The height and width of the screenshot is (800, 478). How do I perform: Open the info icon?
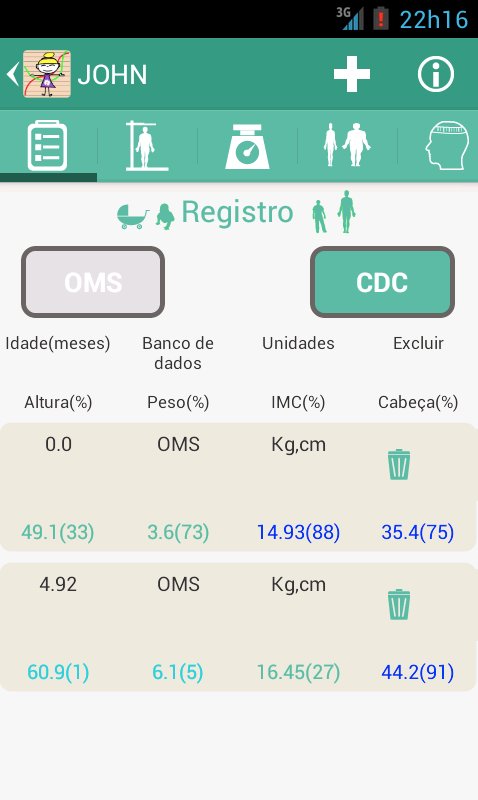436,74
